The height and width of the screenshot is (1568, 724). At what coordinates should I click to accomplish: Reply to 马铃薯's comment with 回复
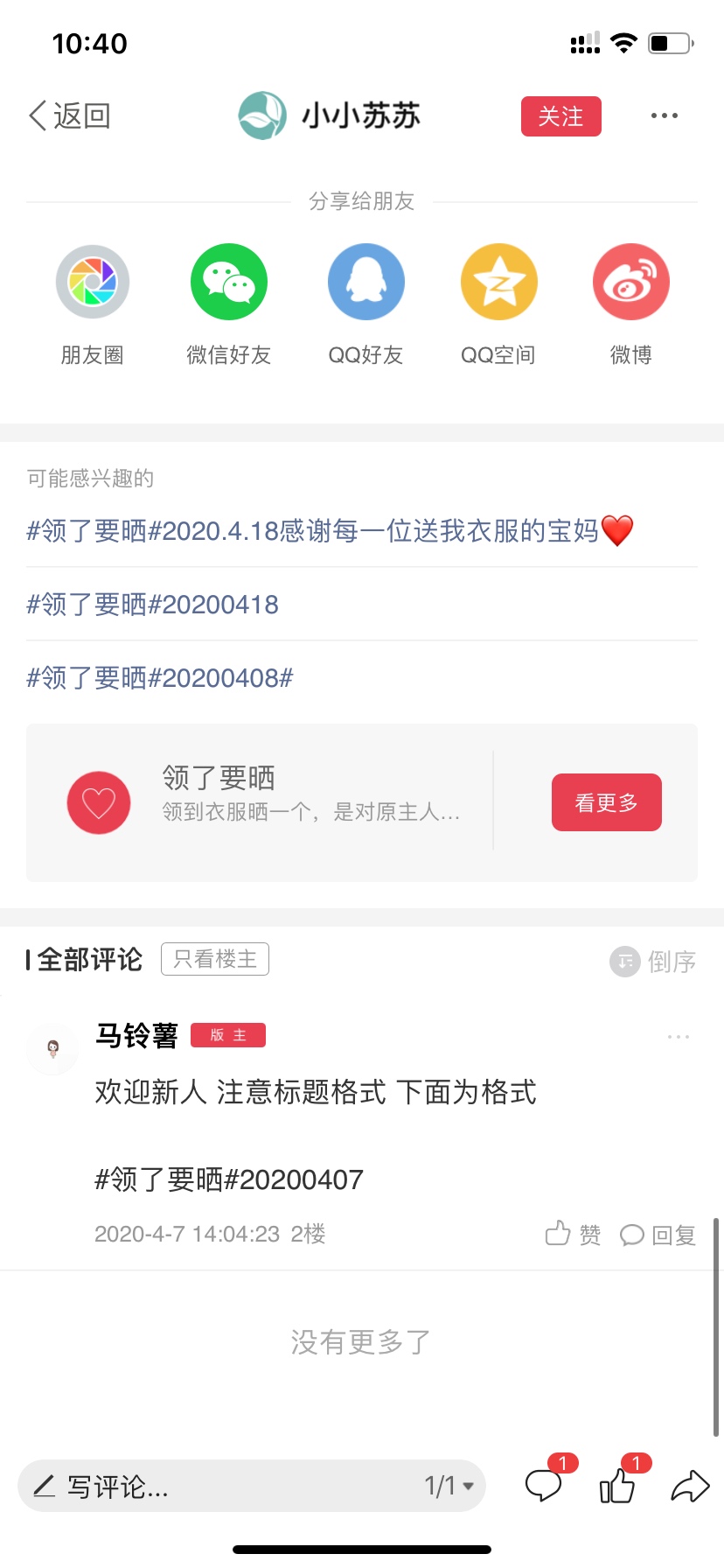point(658,1235)
